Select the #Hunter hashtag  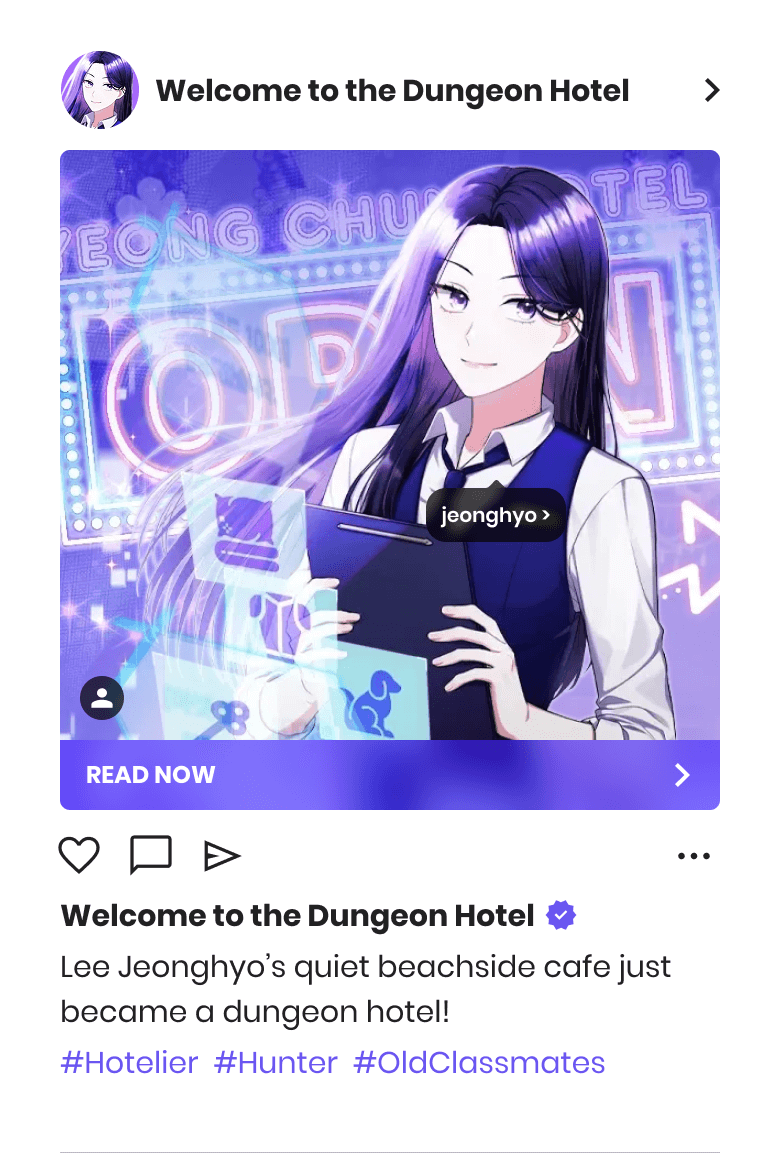click(x=276, y=1062)
